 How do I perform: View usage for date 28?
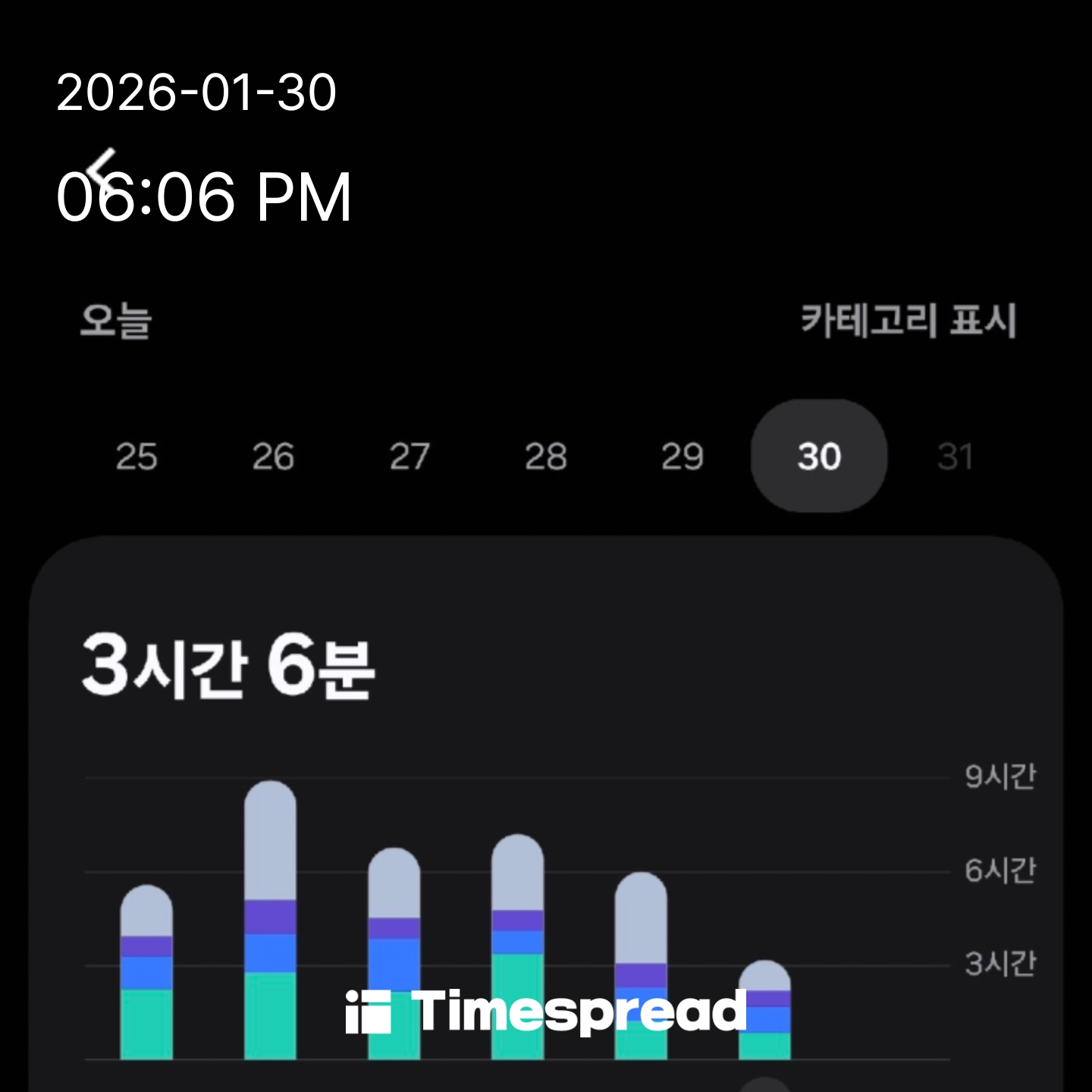point(546,457)
